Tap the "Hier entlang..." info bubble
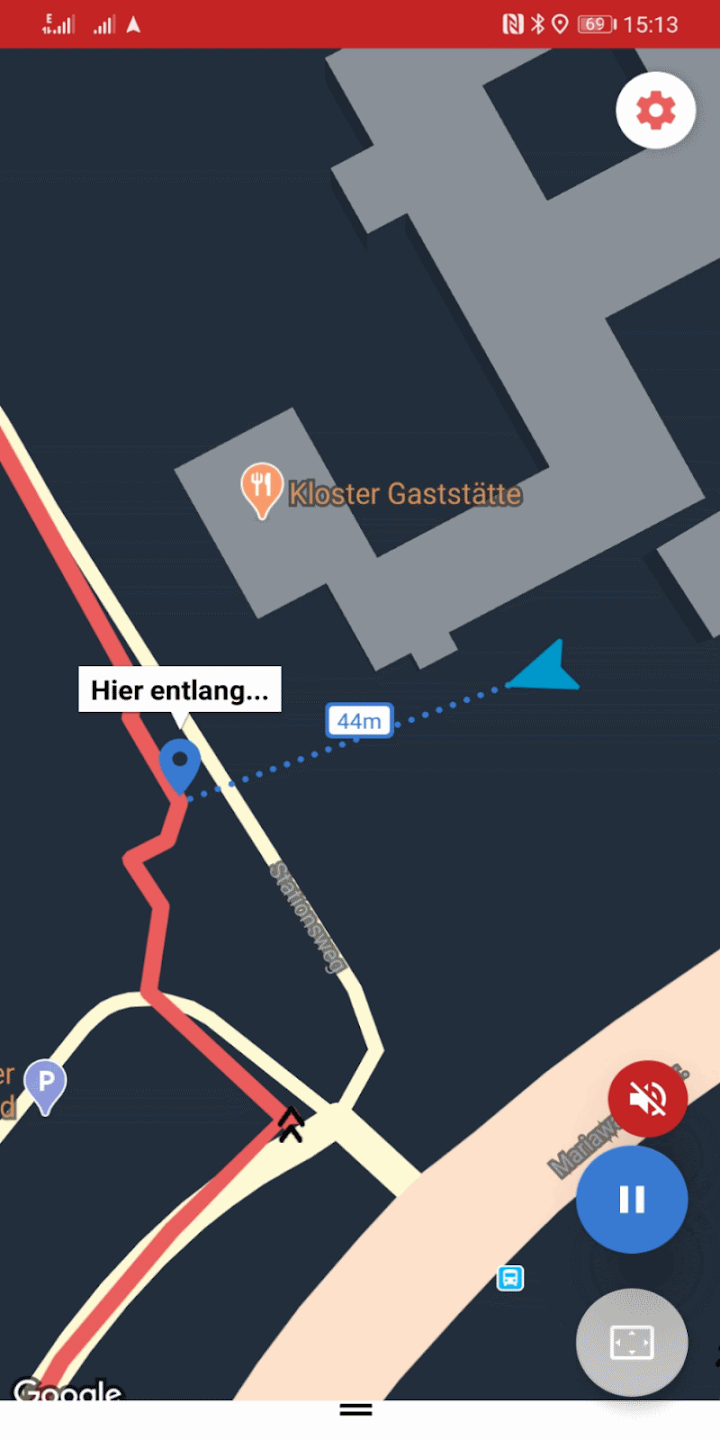The width and height of the screenshot is (720, 1440). point(180,690)
